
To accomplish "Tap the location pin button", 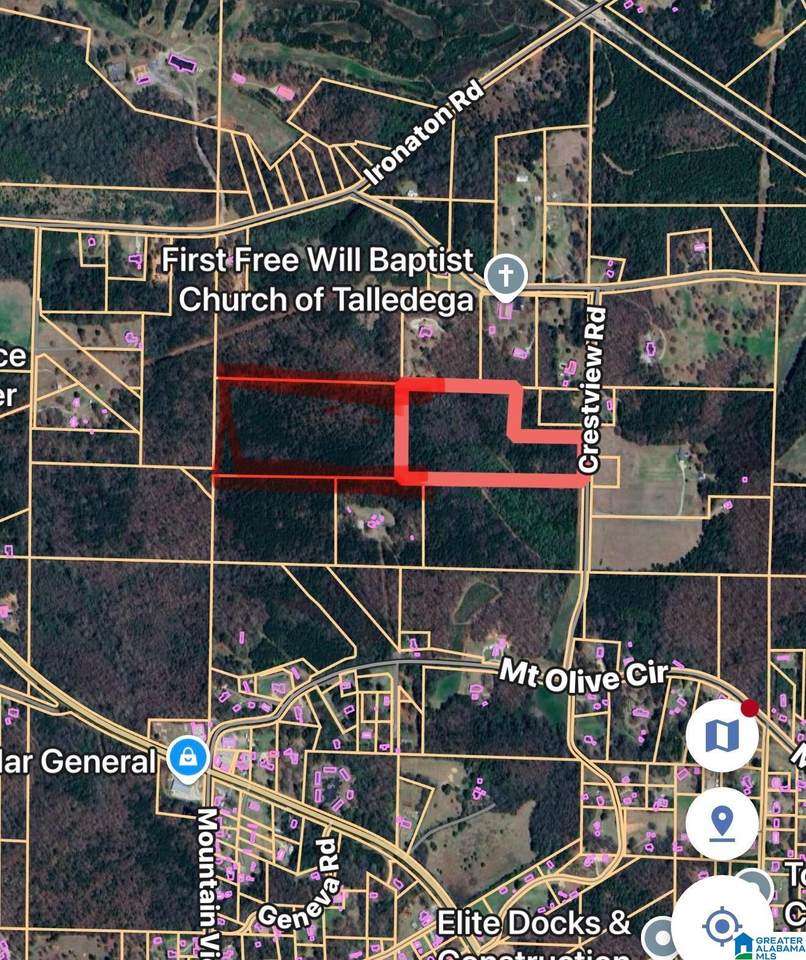I will pyautogui.click(x=721, y=824).
